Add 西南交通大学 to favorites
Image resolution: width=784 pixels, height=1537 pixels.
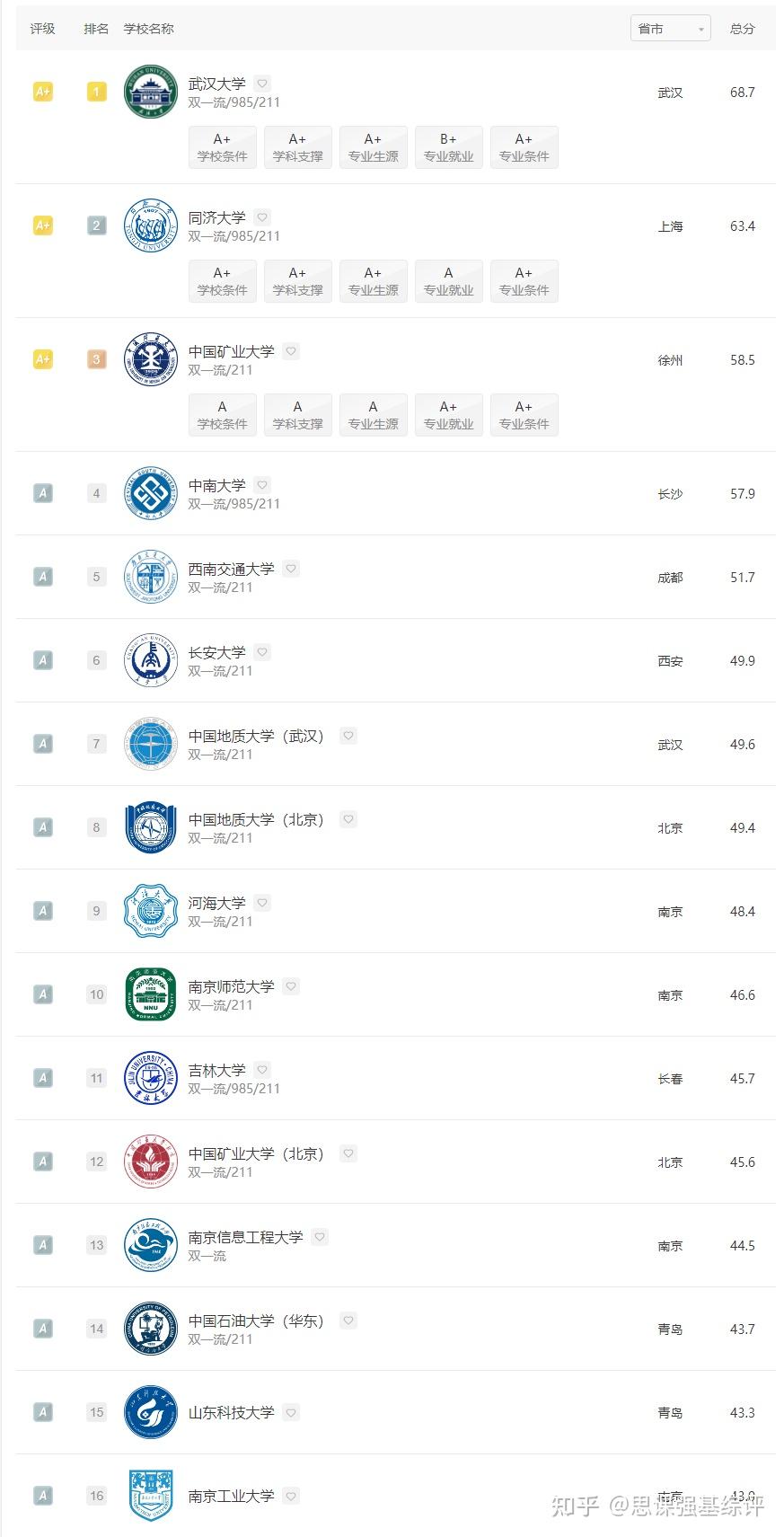coord(291,569)
